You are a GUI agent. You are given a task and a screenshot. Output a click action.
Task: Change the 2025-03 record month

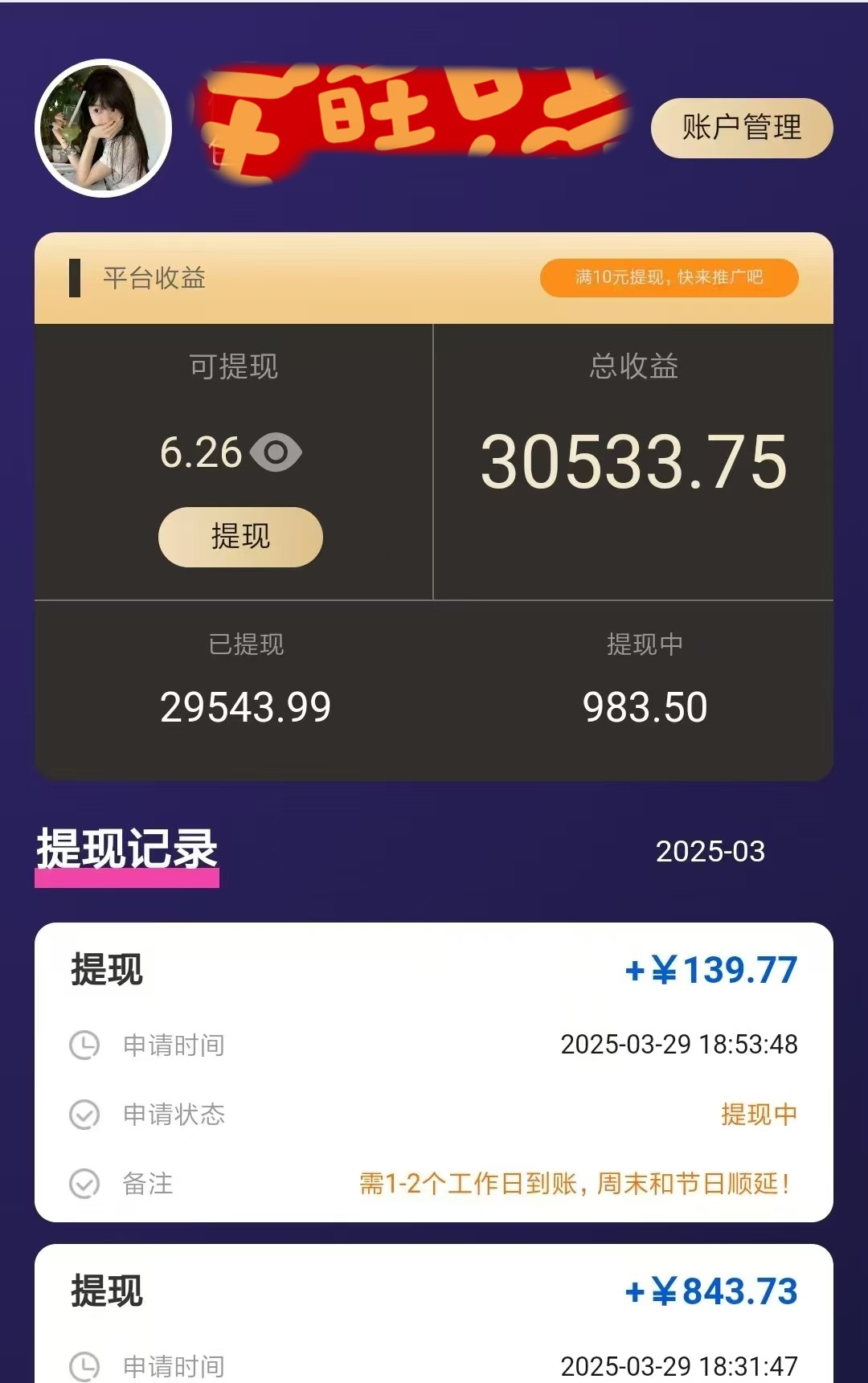pos(710,852)
